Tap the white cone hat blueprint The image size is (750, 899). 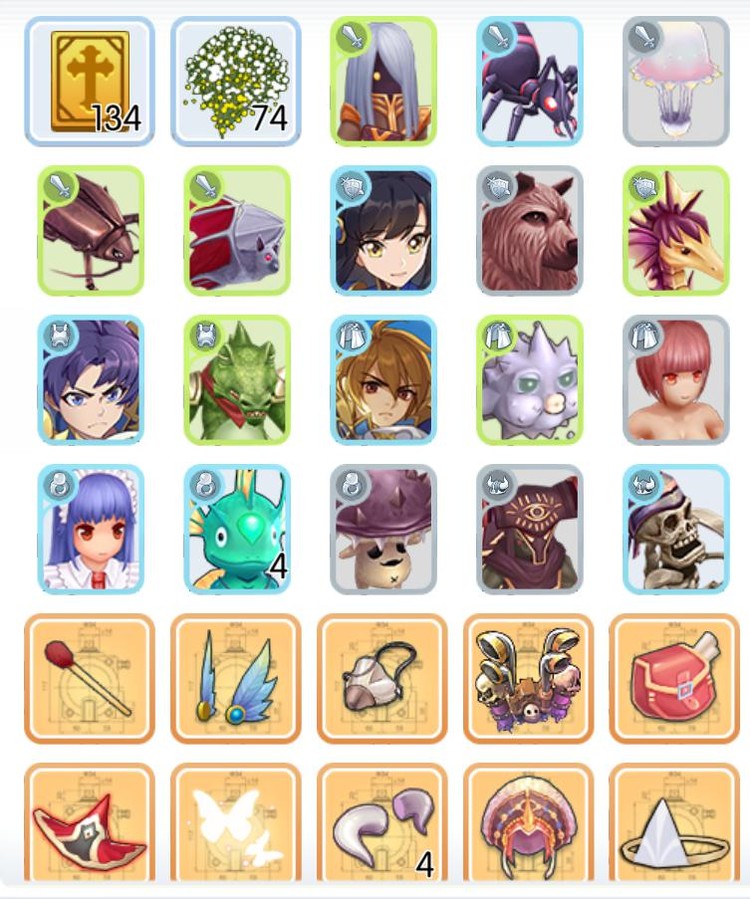point(675,826)
